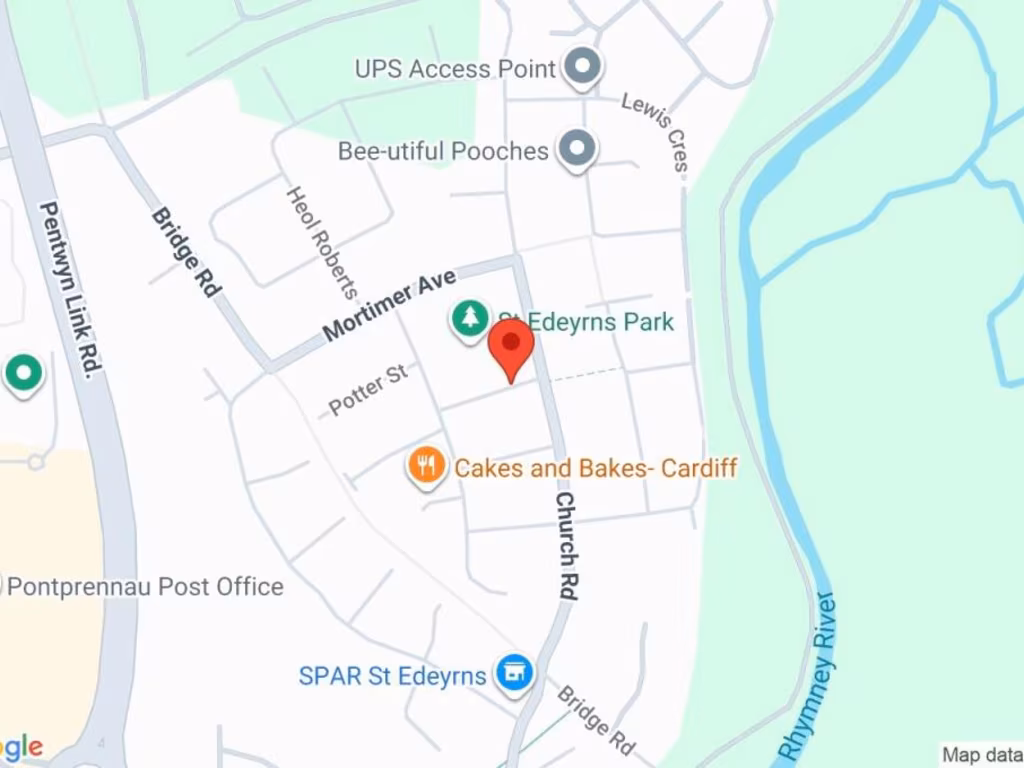
Task: Tap the unlabeled green marker near Pentwyn Link Rd
Action: [x=23, y=373]
